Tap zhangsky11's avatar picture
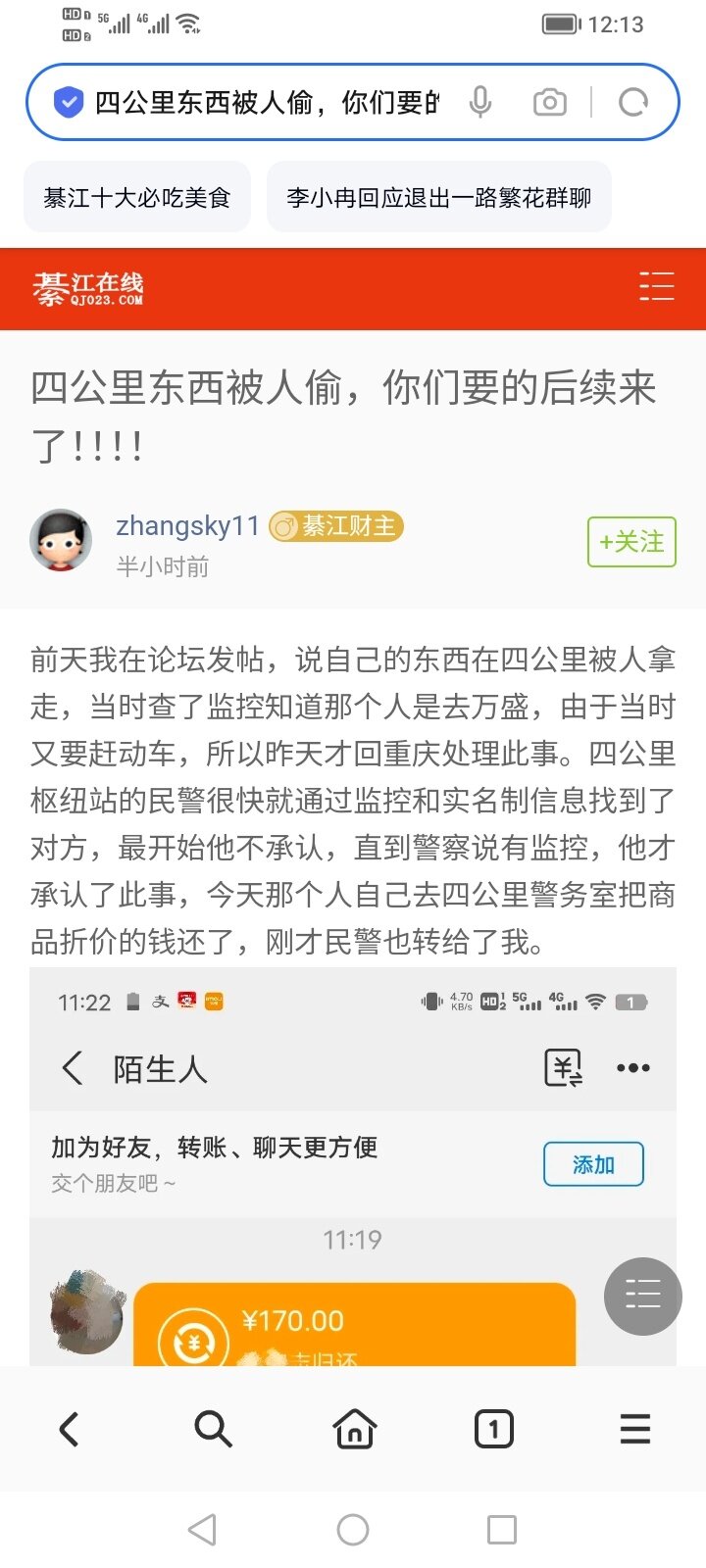Screen dimensions: 706x1568 [61, 540]
